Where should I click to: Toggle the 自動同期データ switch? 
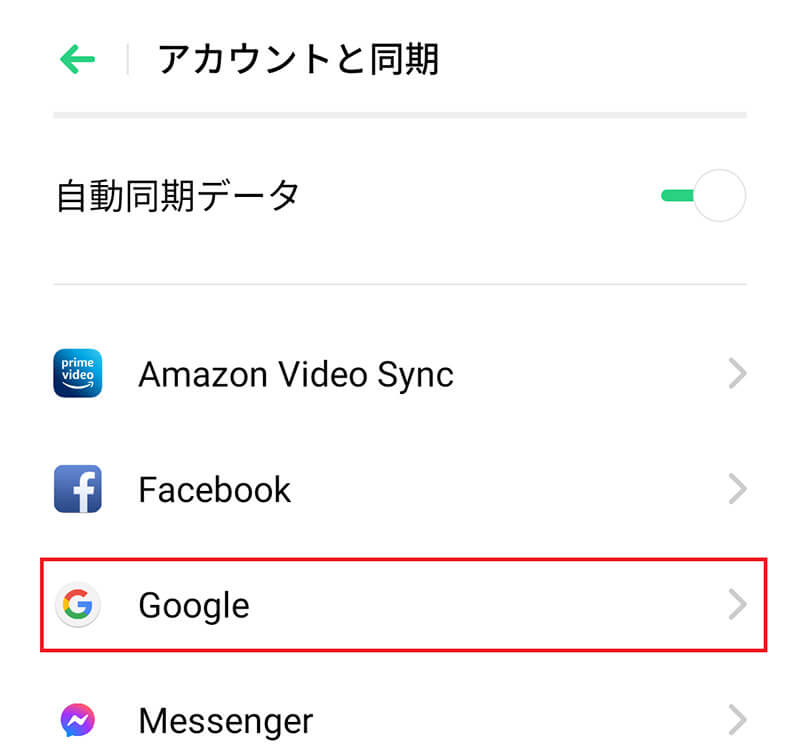pyautogui.click(x=704, y=196)
